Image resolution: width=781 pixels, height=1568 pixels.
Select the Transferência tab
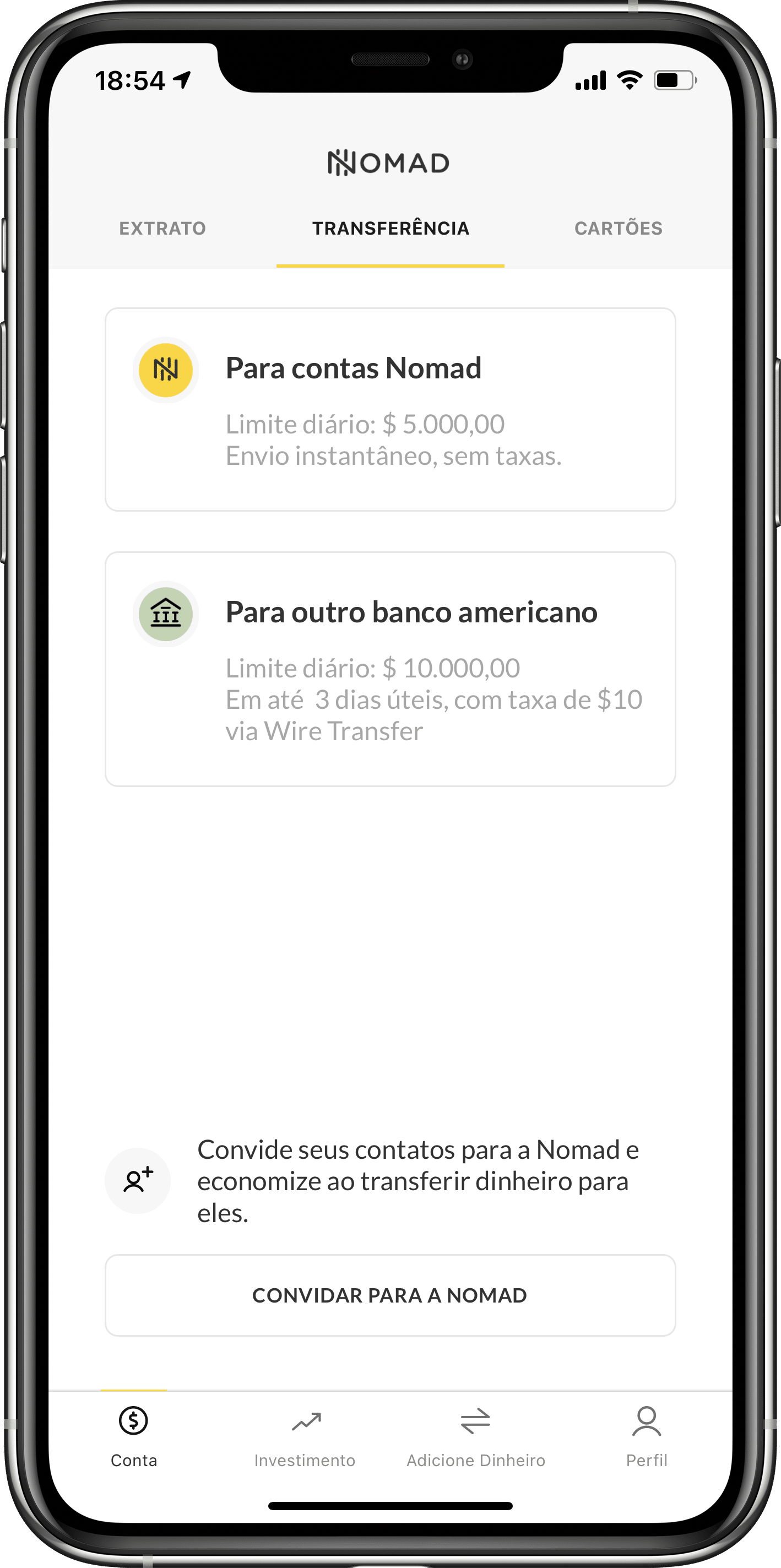click(x=390, y=228)
